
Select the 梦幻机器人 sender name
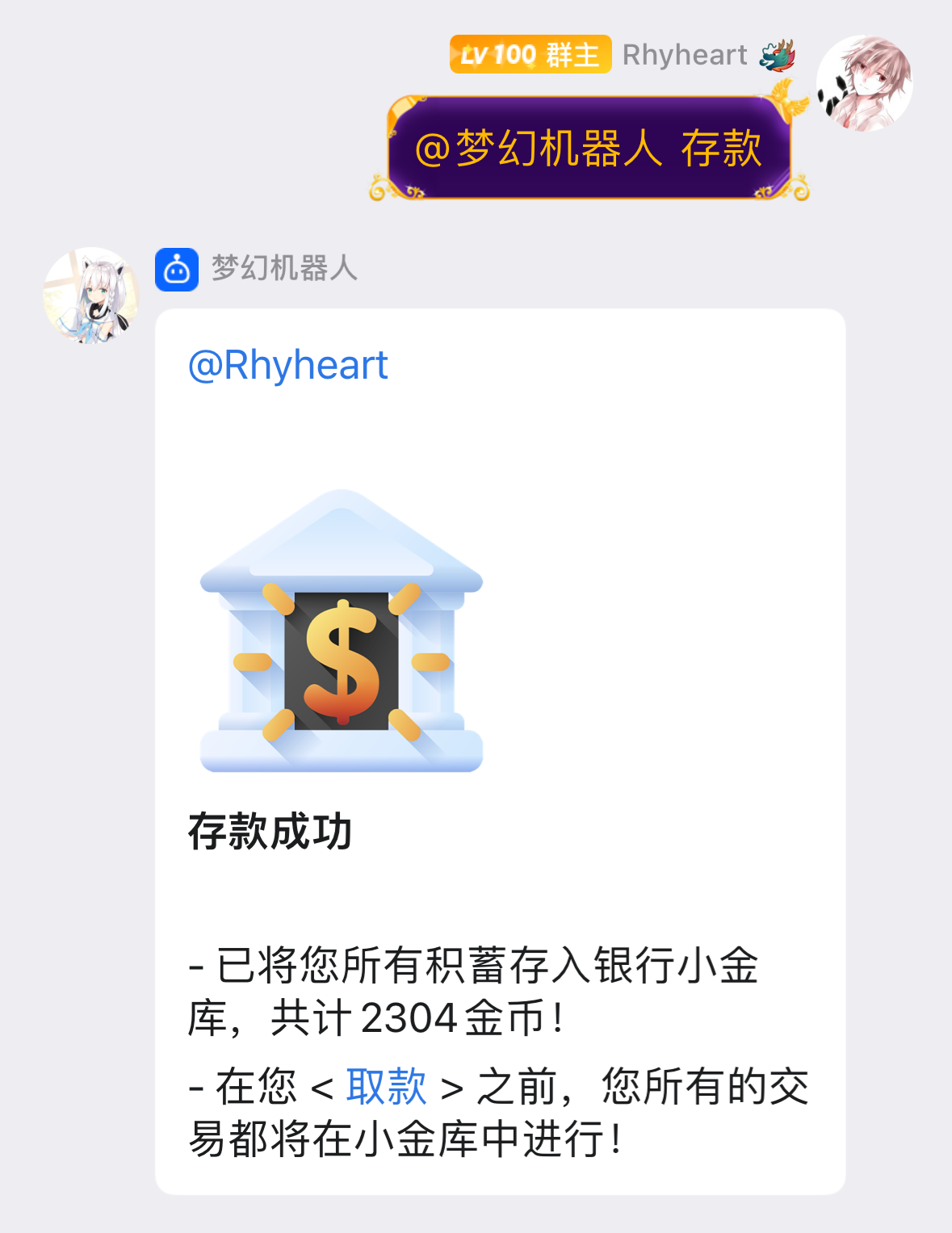click(x=283, y=272)
